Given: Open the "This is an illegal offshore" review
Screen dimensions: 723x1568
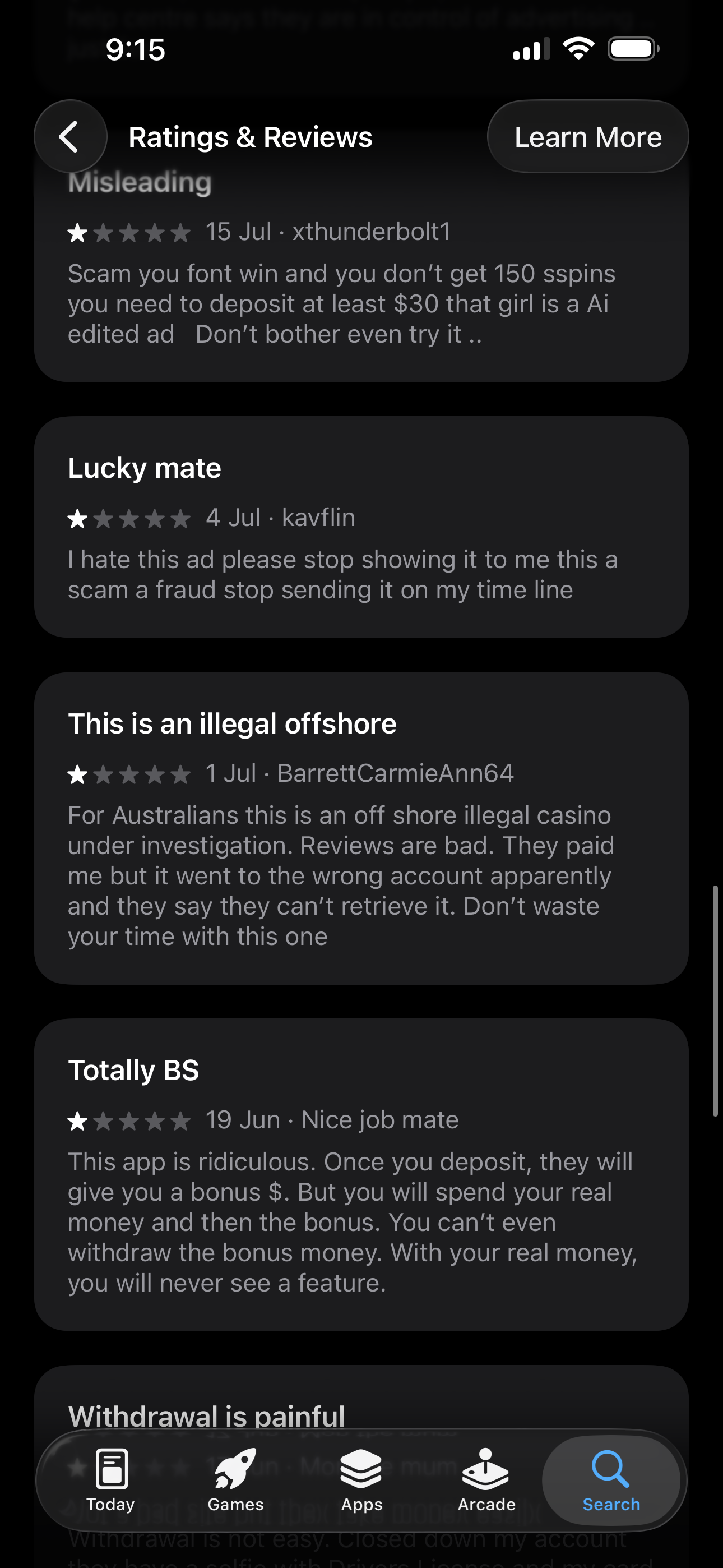Looking at the screenshot, I should pos(361,828).
